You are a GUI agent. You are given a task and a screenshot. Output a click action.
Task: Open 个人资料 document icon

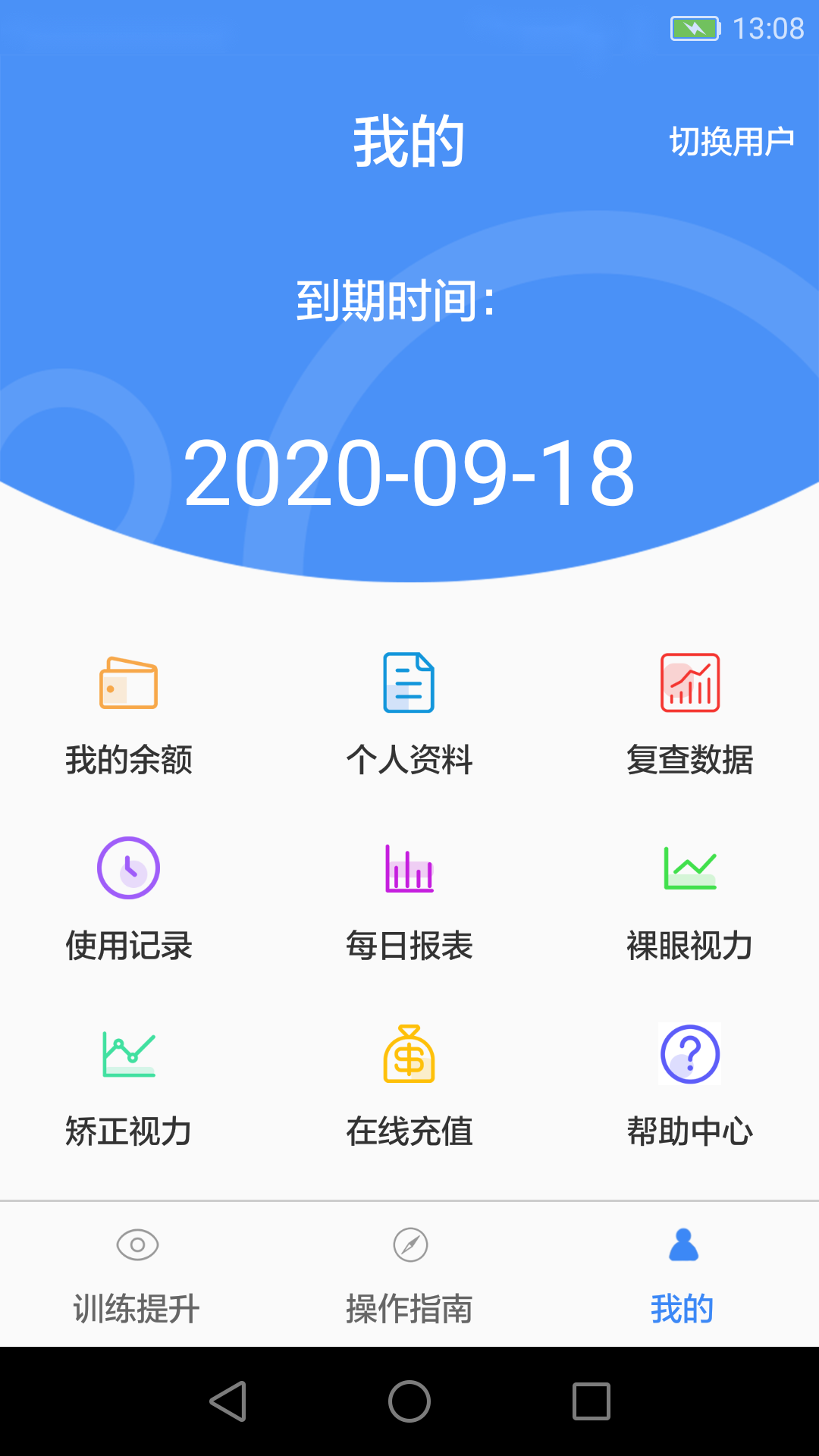(x=409, y=682)
